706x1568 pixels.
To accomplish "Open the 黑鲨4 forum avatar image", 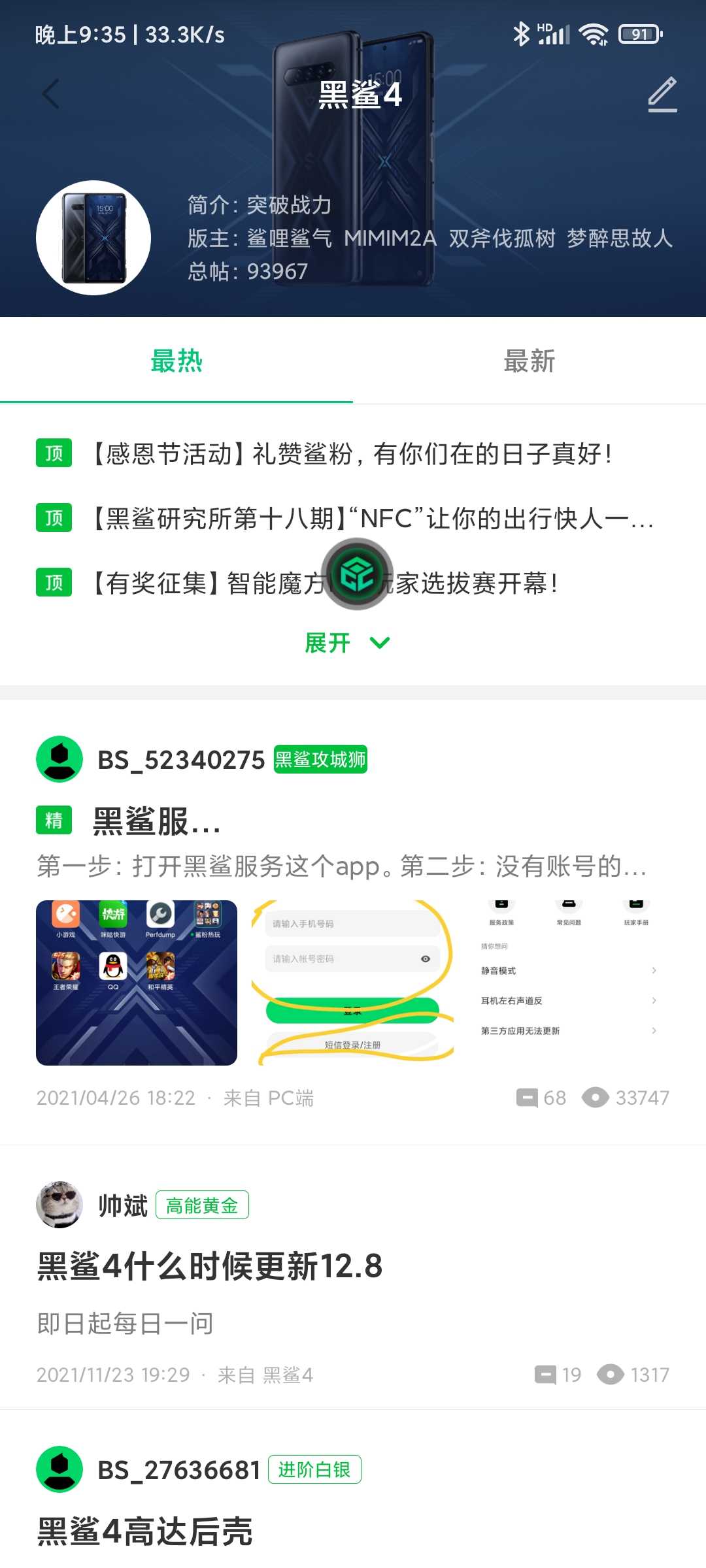I will (93, 238).
